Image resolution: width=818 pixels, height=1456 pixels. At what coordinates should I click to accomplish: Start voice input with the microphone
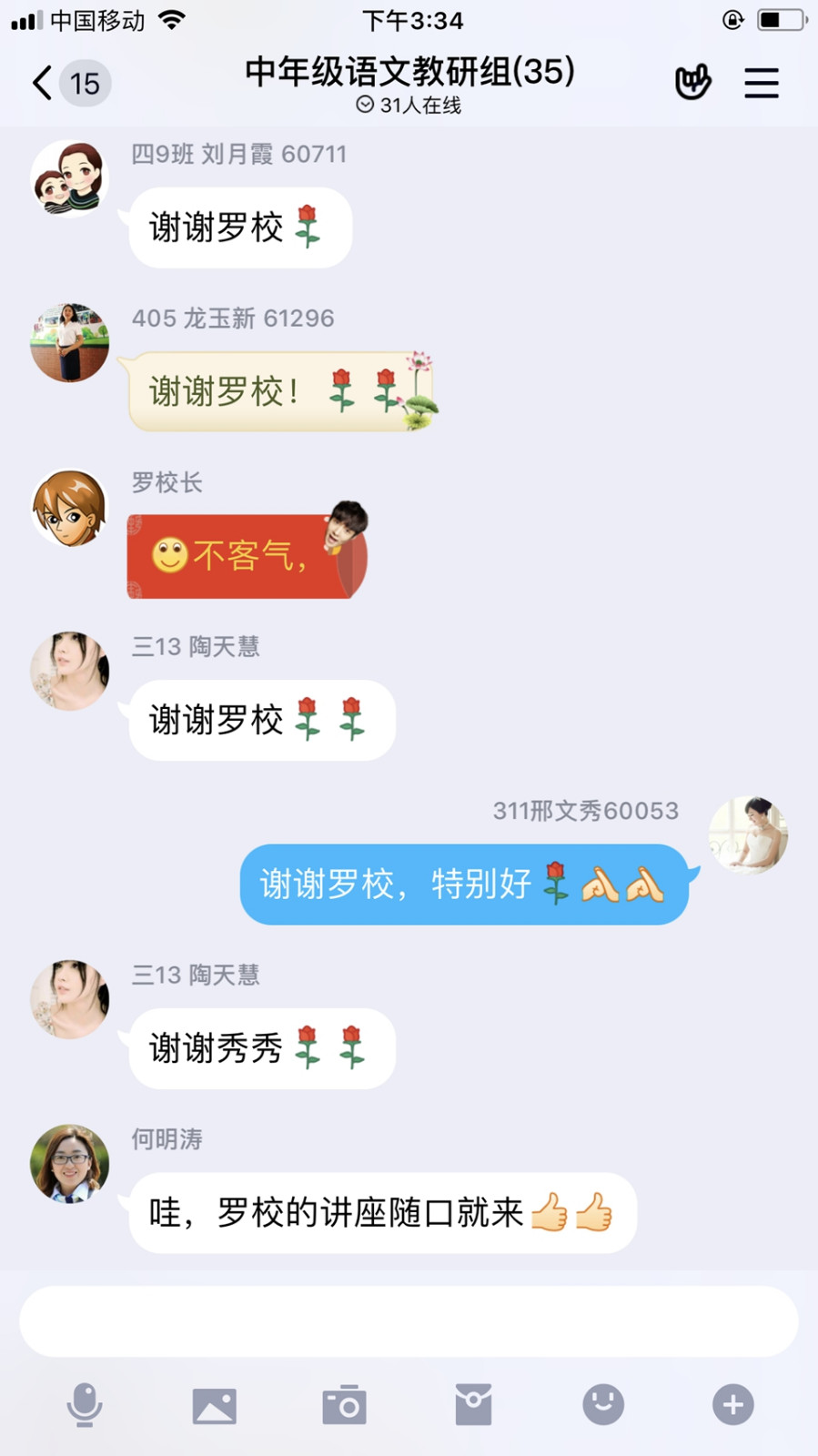pos(85,1405)
